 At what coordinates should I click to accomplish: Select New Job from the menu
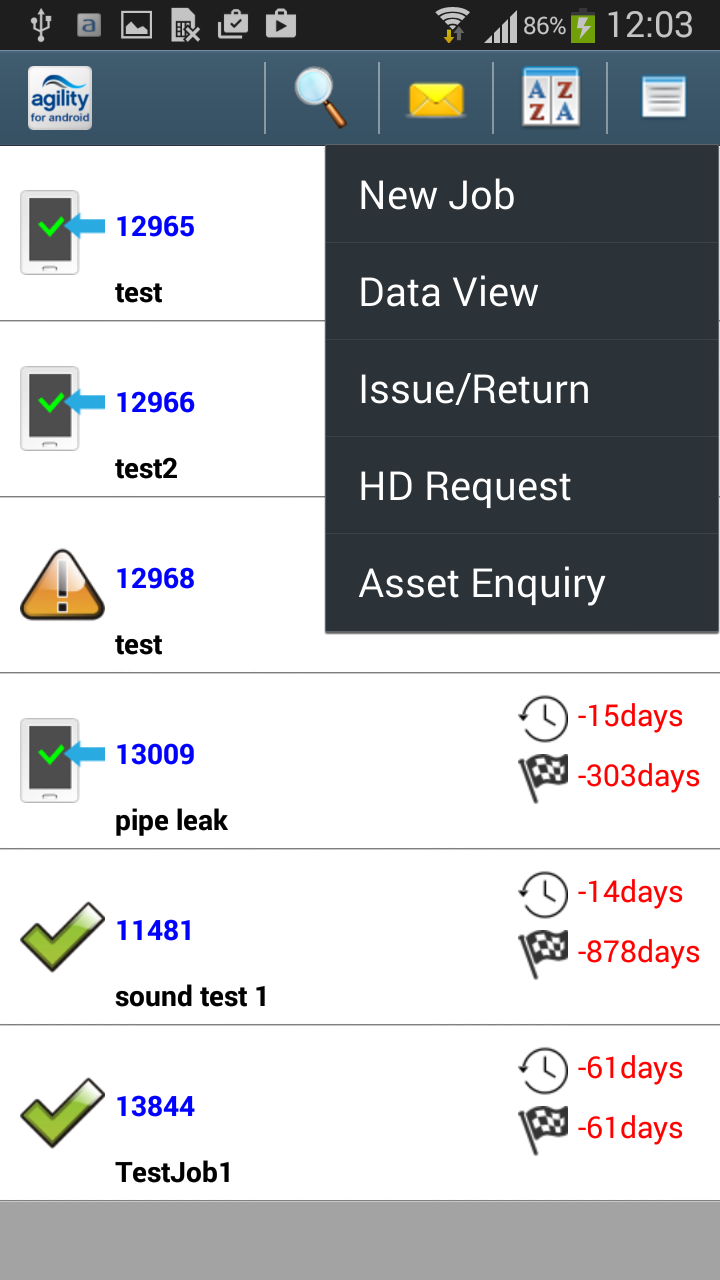[521, 195]
